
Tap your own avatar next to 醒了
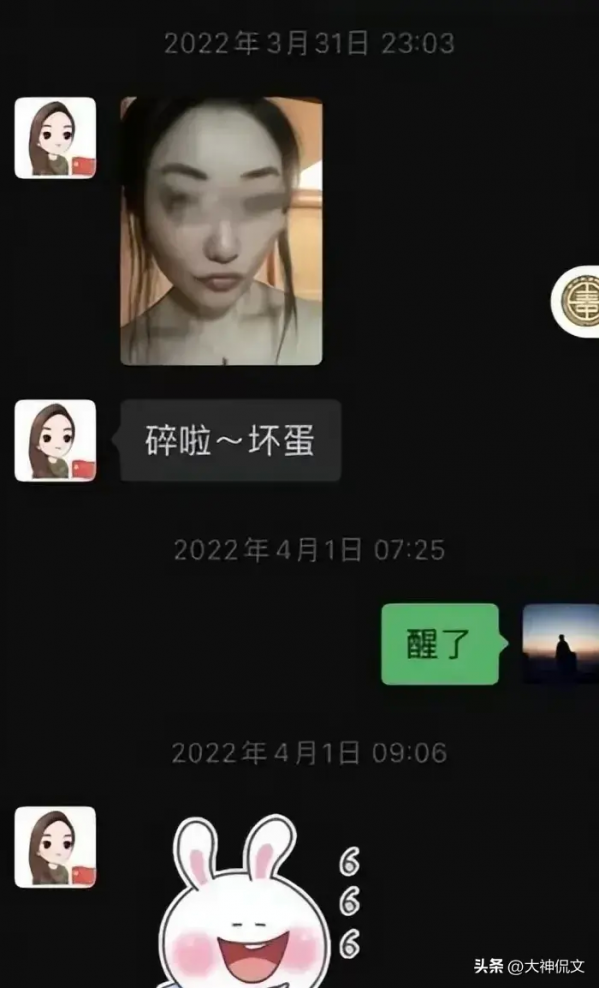(x=560, y=644)
